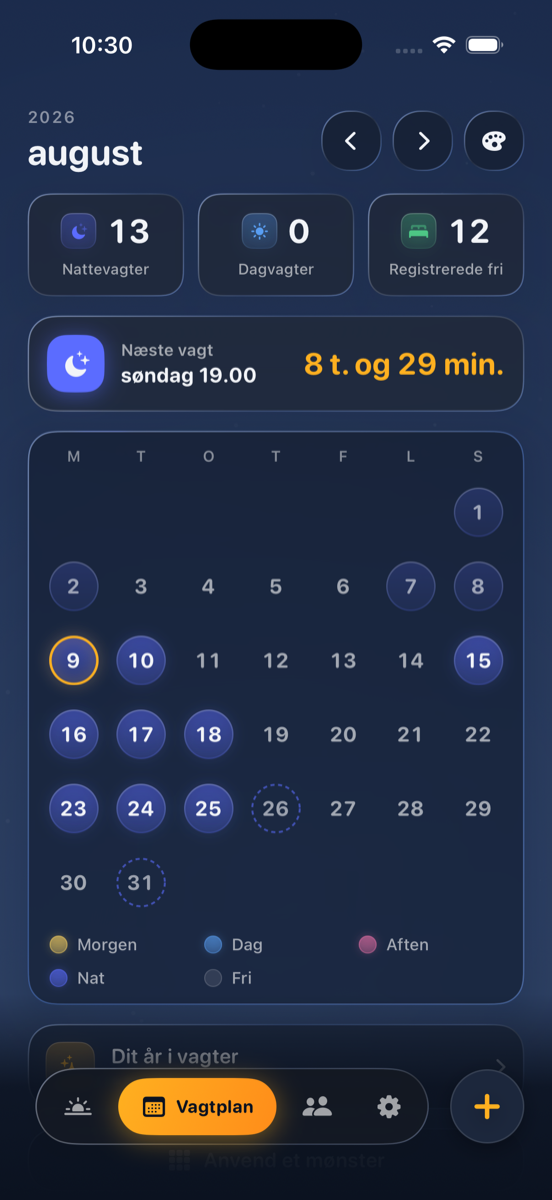
Task: Open the people tab
Action: coord(317,1107)
